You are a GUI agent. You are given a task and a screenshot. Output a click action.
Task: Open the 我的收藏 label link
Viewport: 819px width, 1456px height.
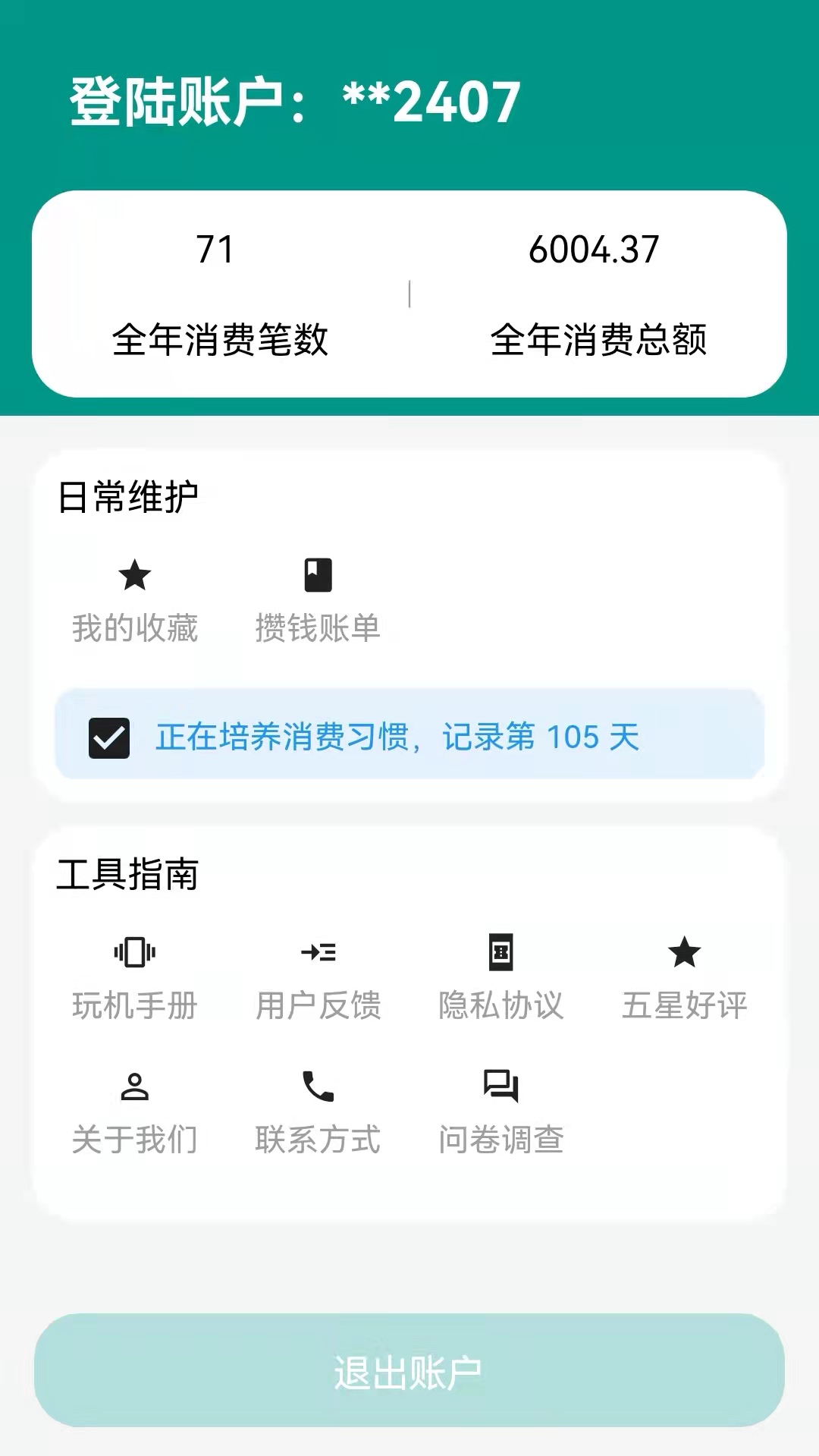tap(136, 628)
